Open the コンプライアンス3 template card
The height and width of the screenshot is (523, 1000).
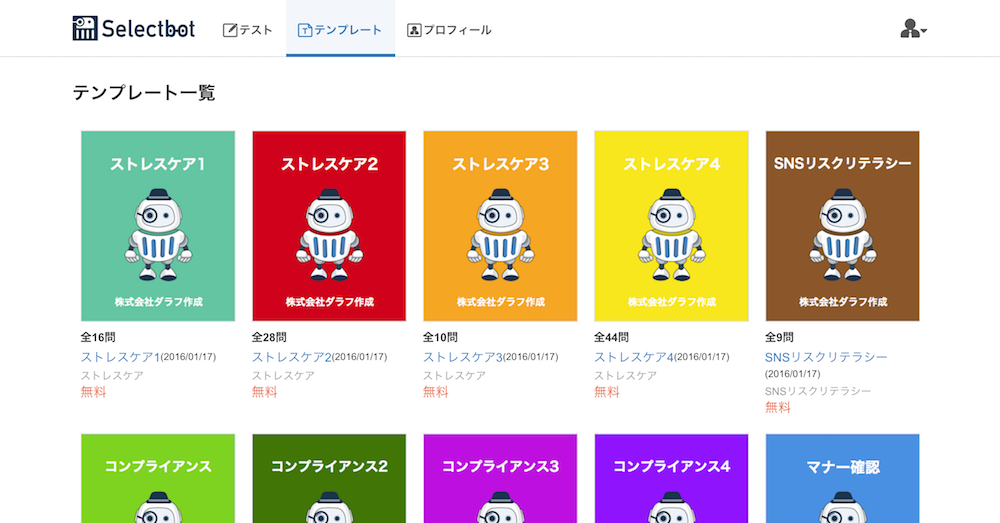click(x=500, y=479)
